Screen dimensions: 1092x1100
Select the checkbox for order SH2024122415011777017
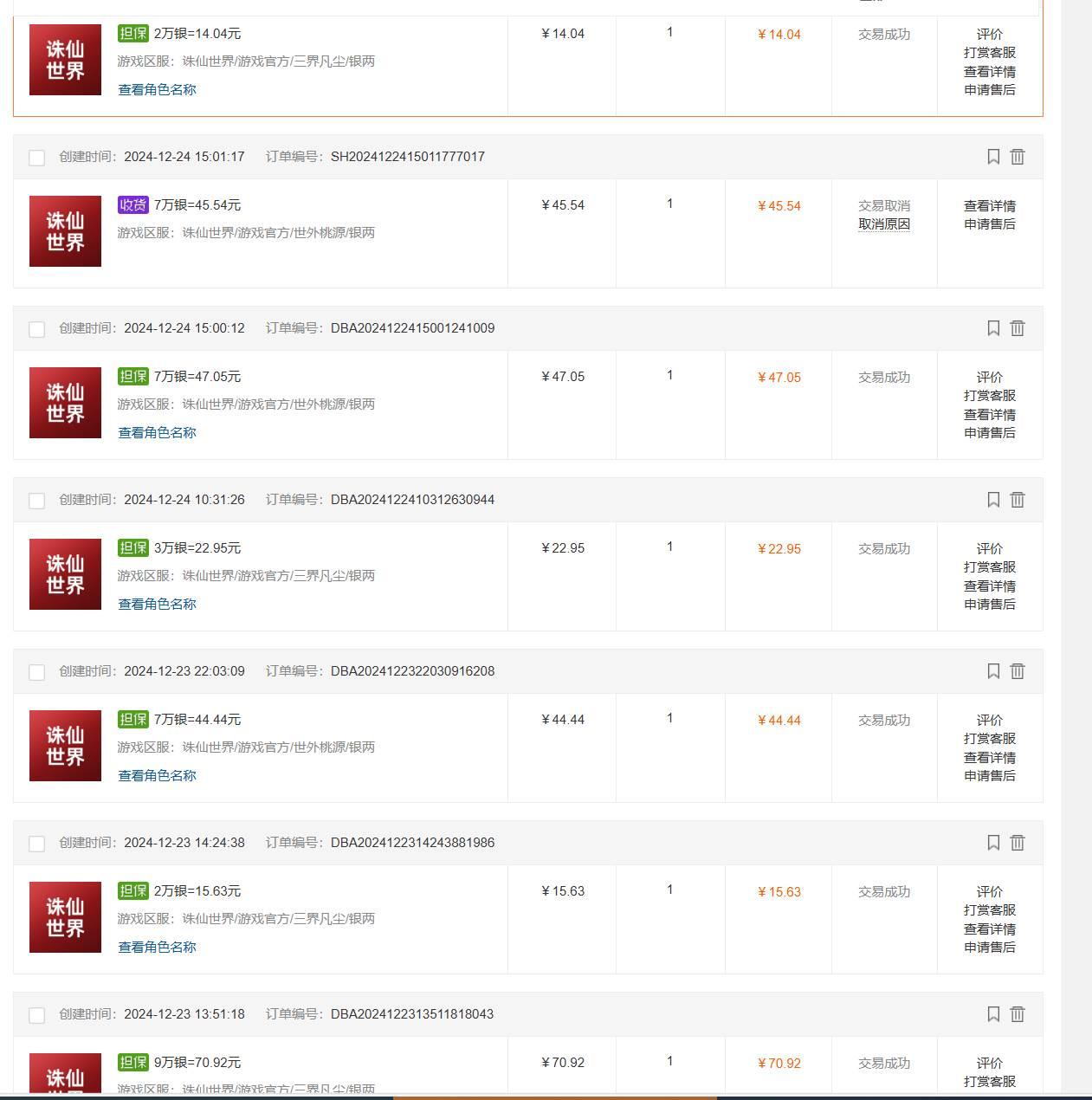pyautogui.click(x=36, y=158)
